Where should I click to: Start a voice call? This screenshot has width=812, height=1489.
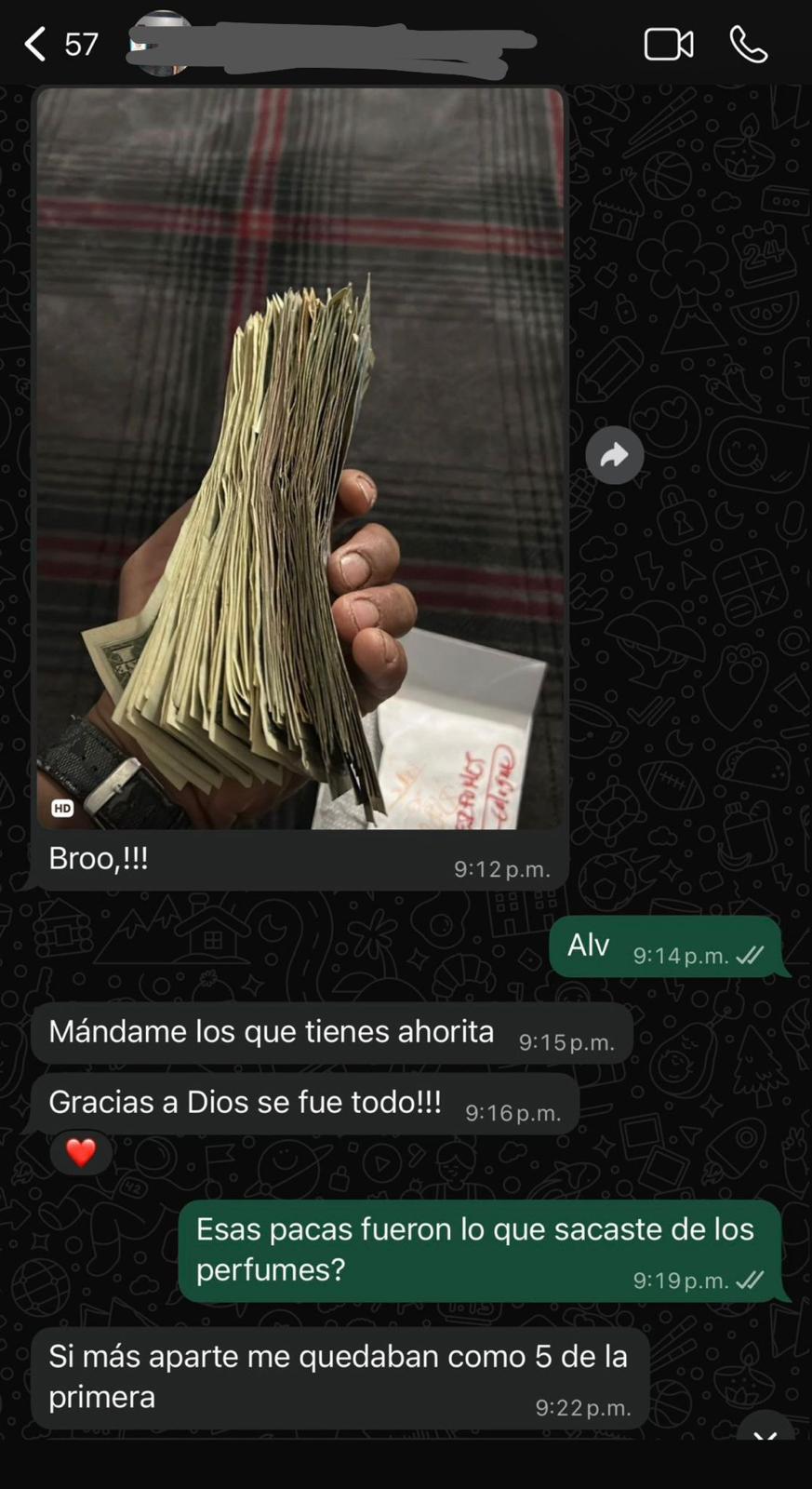(748, 44)
